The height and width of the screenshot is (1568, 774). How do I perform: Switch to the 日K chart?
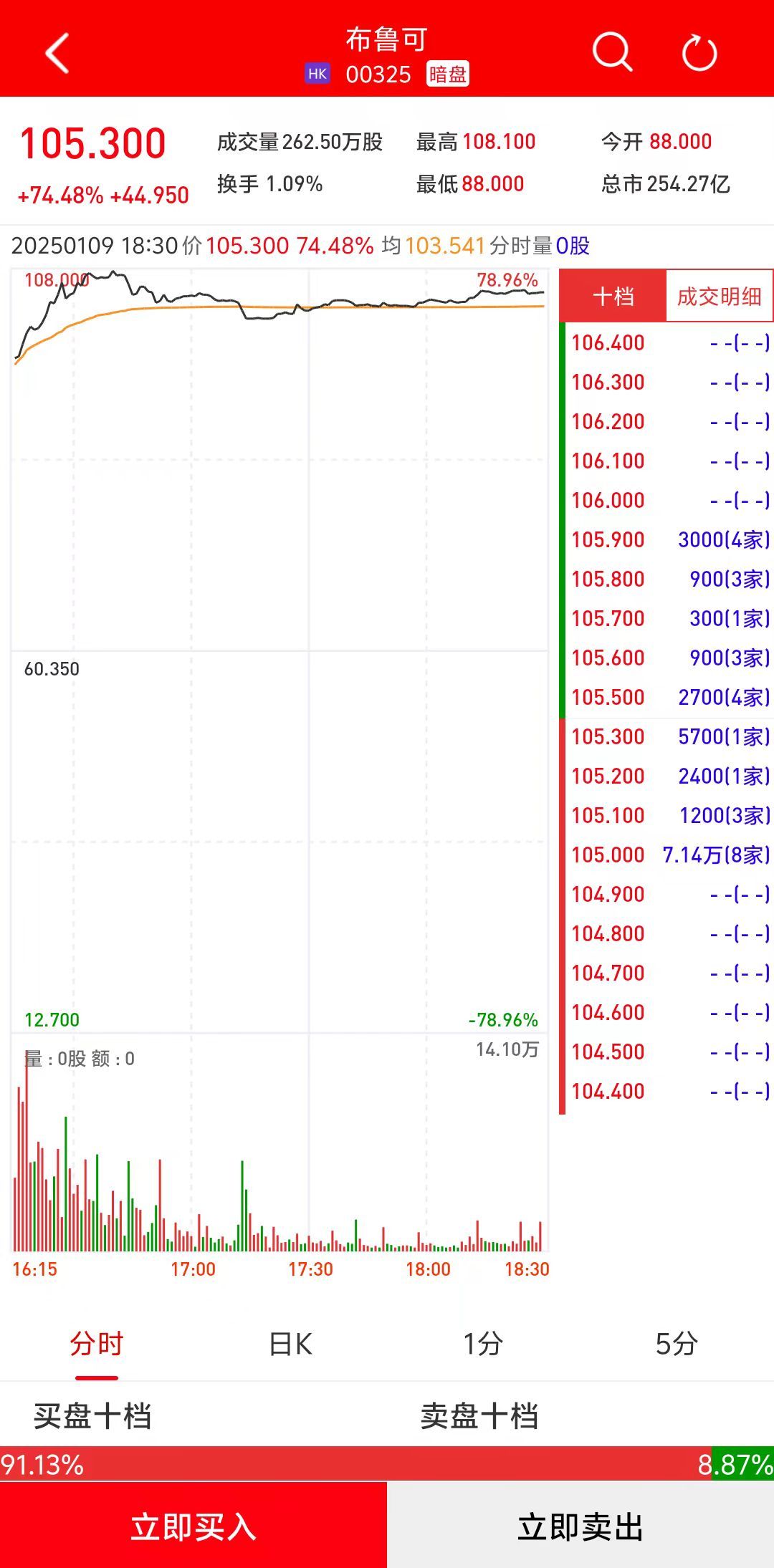[290, 1344]
